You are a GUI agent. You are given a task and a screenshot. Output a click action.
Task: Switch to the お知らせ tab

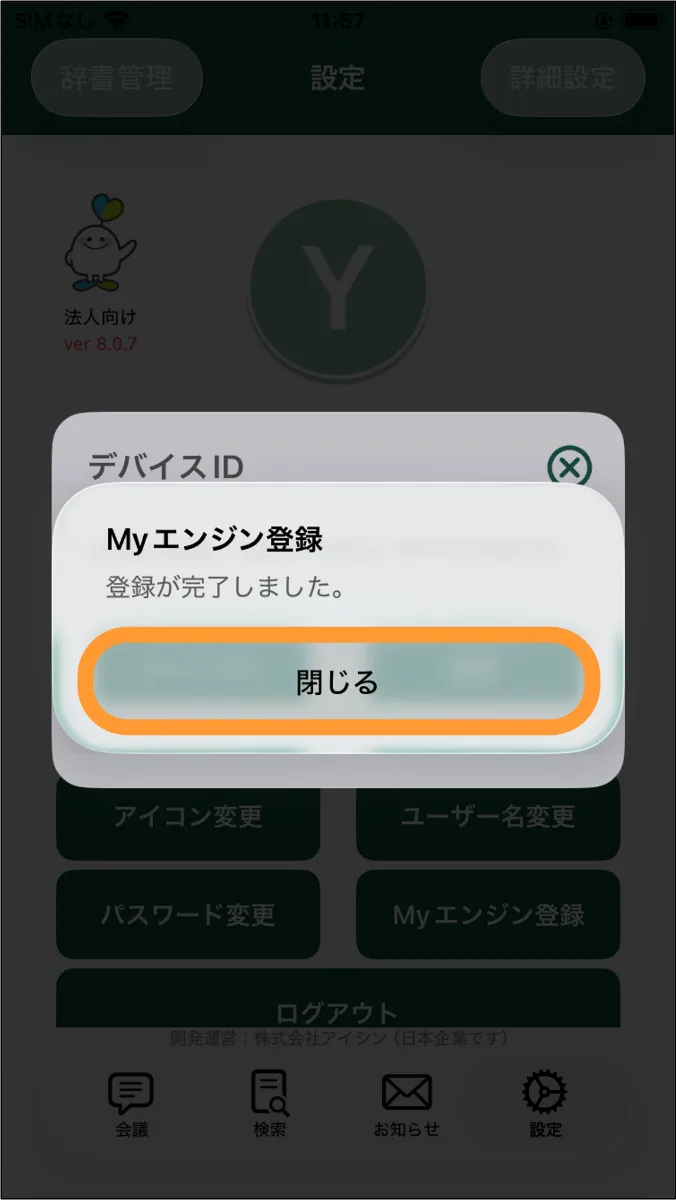click(x=407, y=1105)
